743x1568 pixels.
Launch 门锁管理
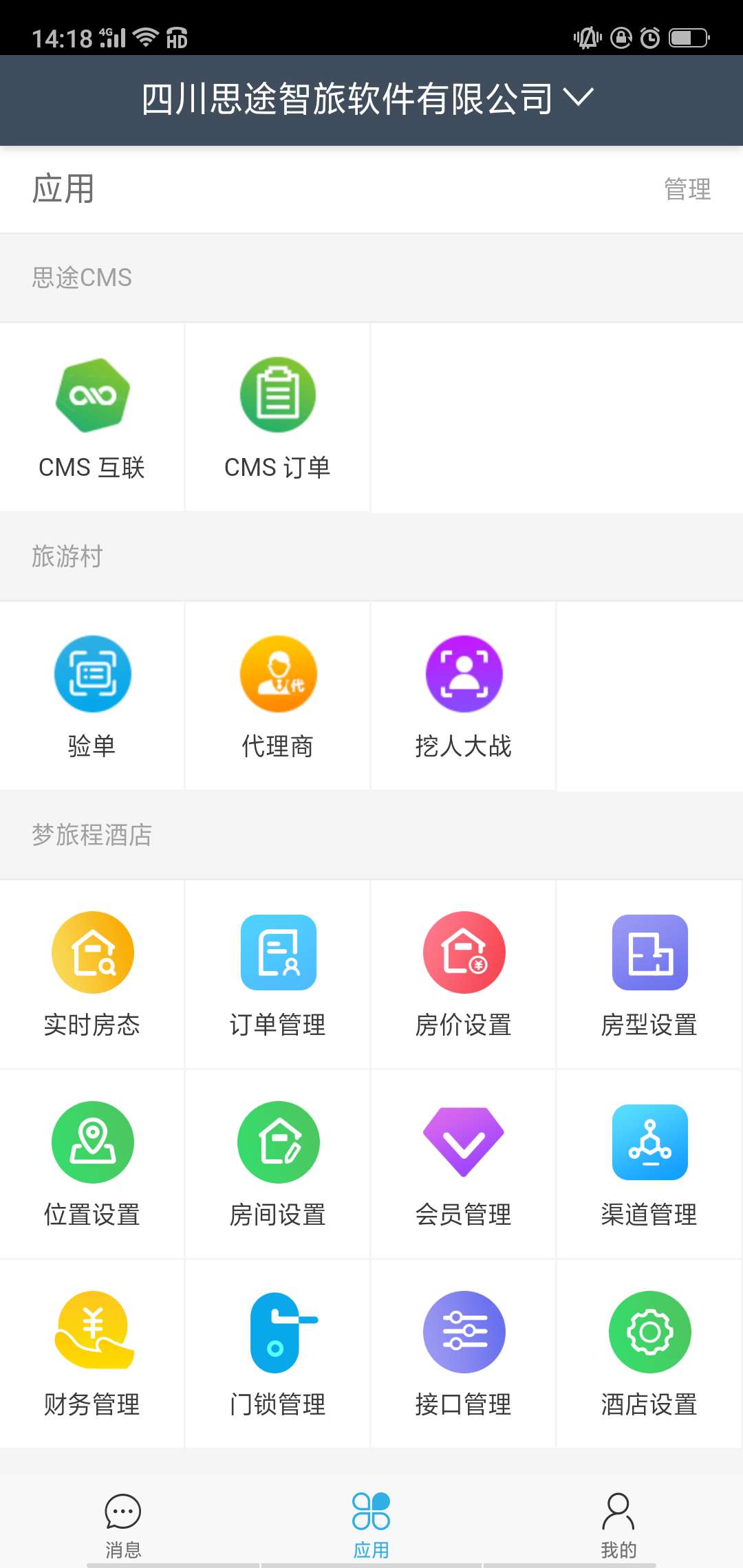point(278,1353)
